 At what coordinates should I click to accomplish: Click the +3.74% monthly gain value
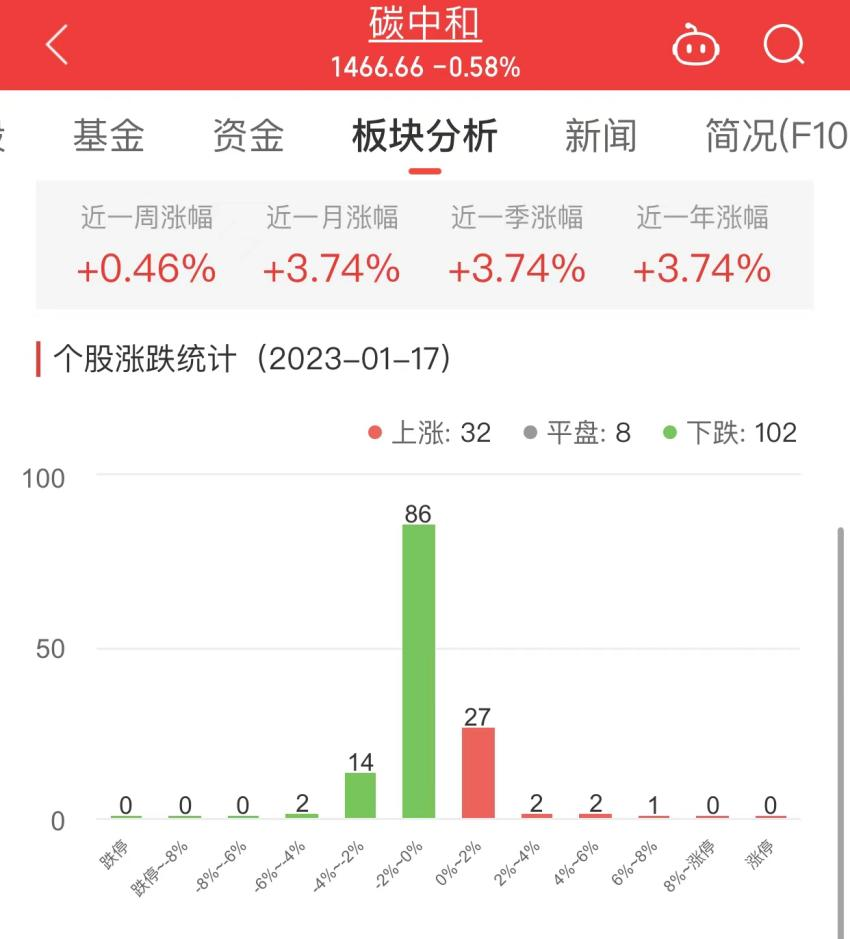coord(333,268)
